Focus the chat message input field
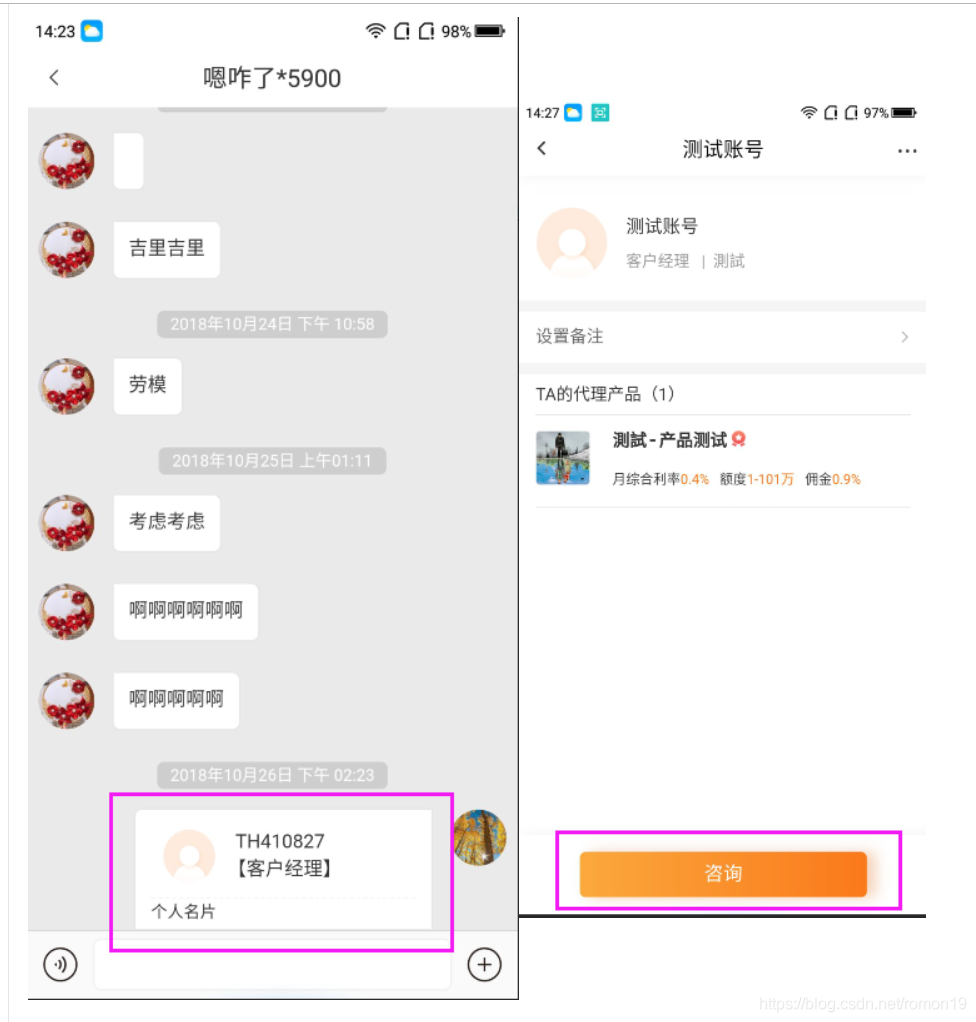Viewport: 976px width, 1022px height. (x=272, y=966)
